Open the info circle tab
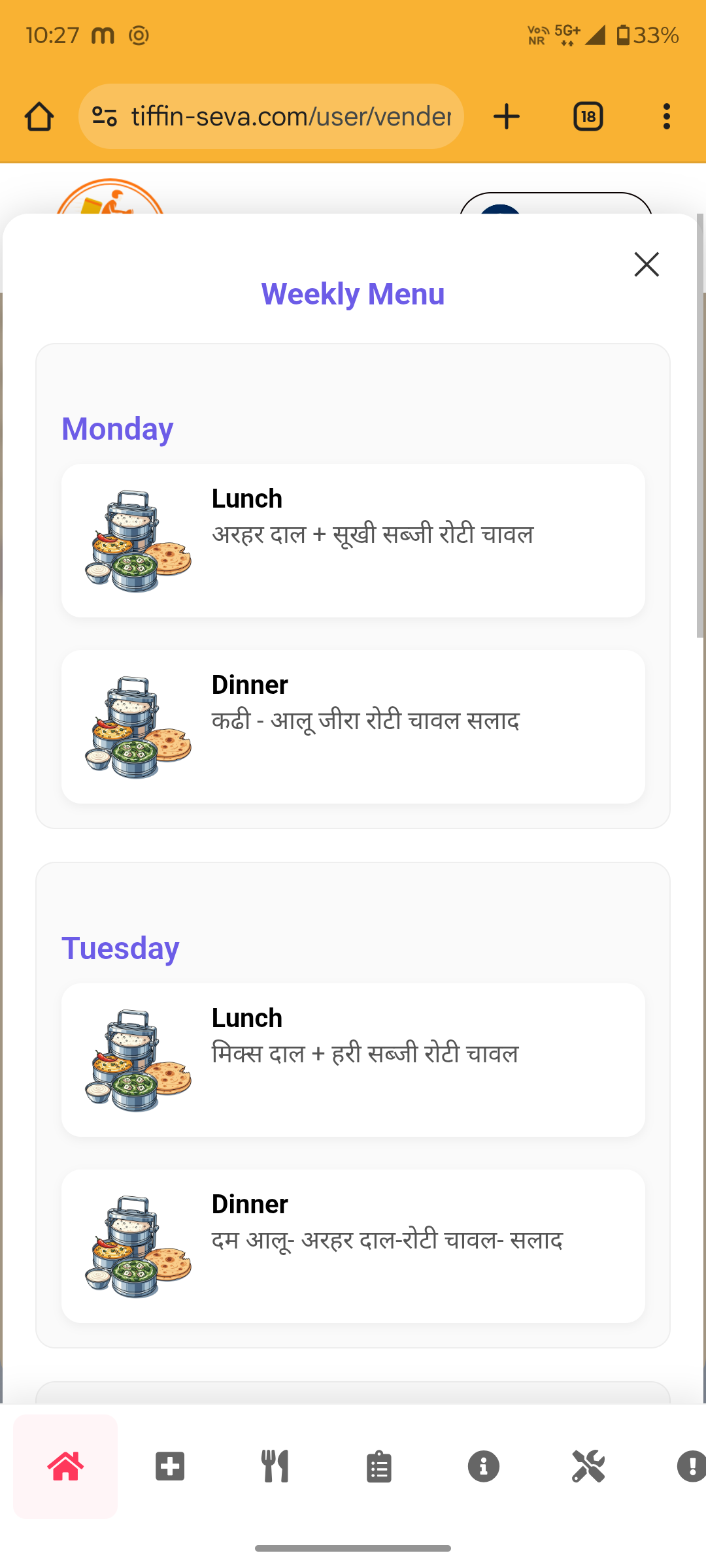Viewport: 706px width, 1568px height. click(x=484, y=1467)
